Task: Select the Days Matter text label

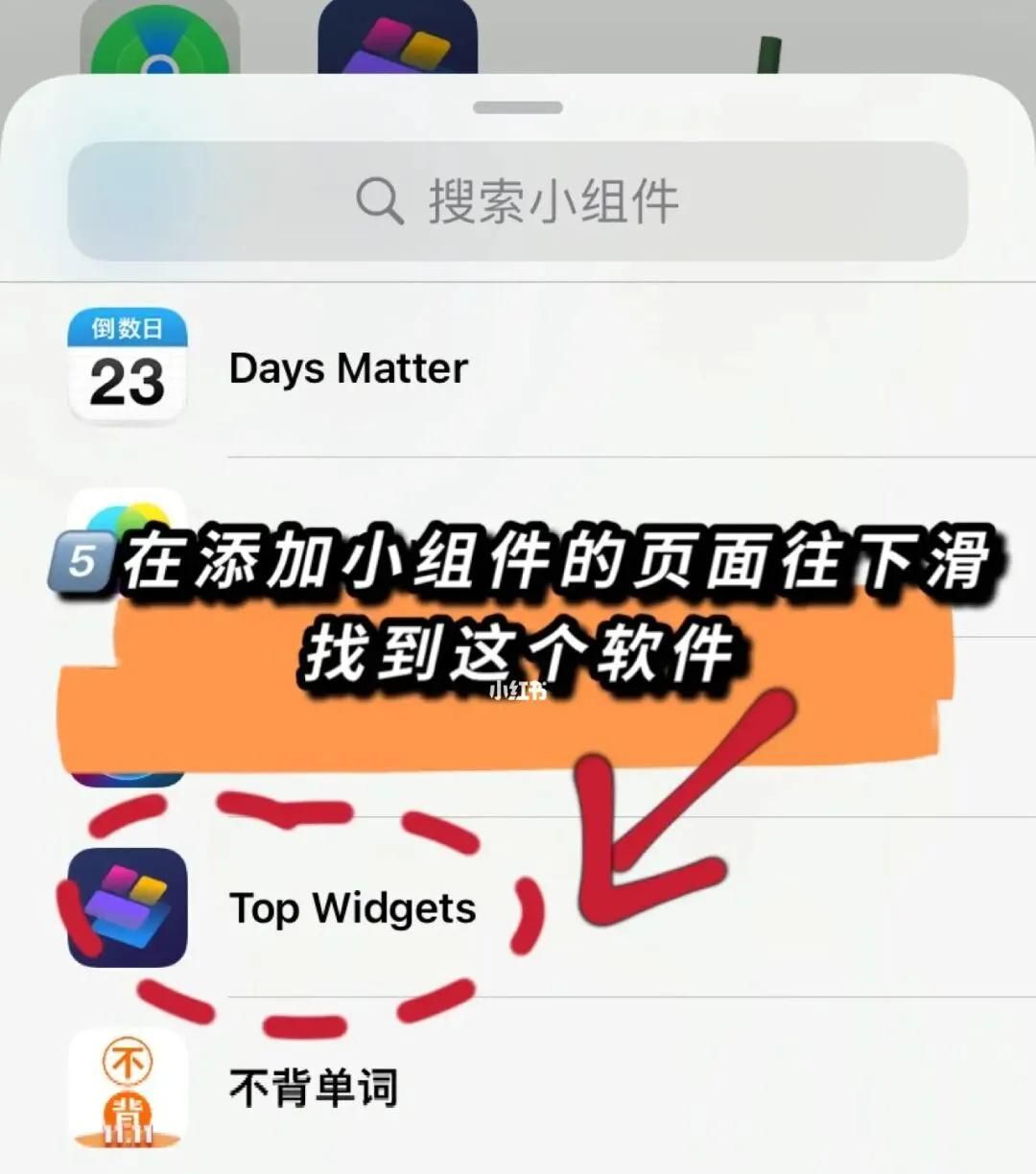Action: [x=347, y=368]
